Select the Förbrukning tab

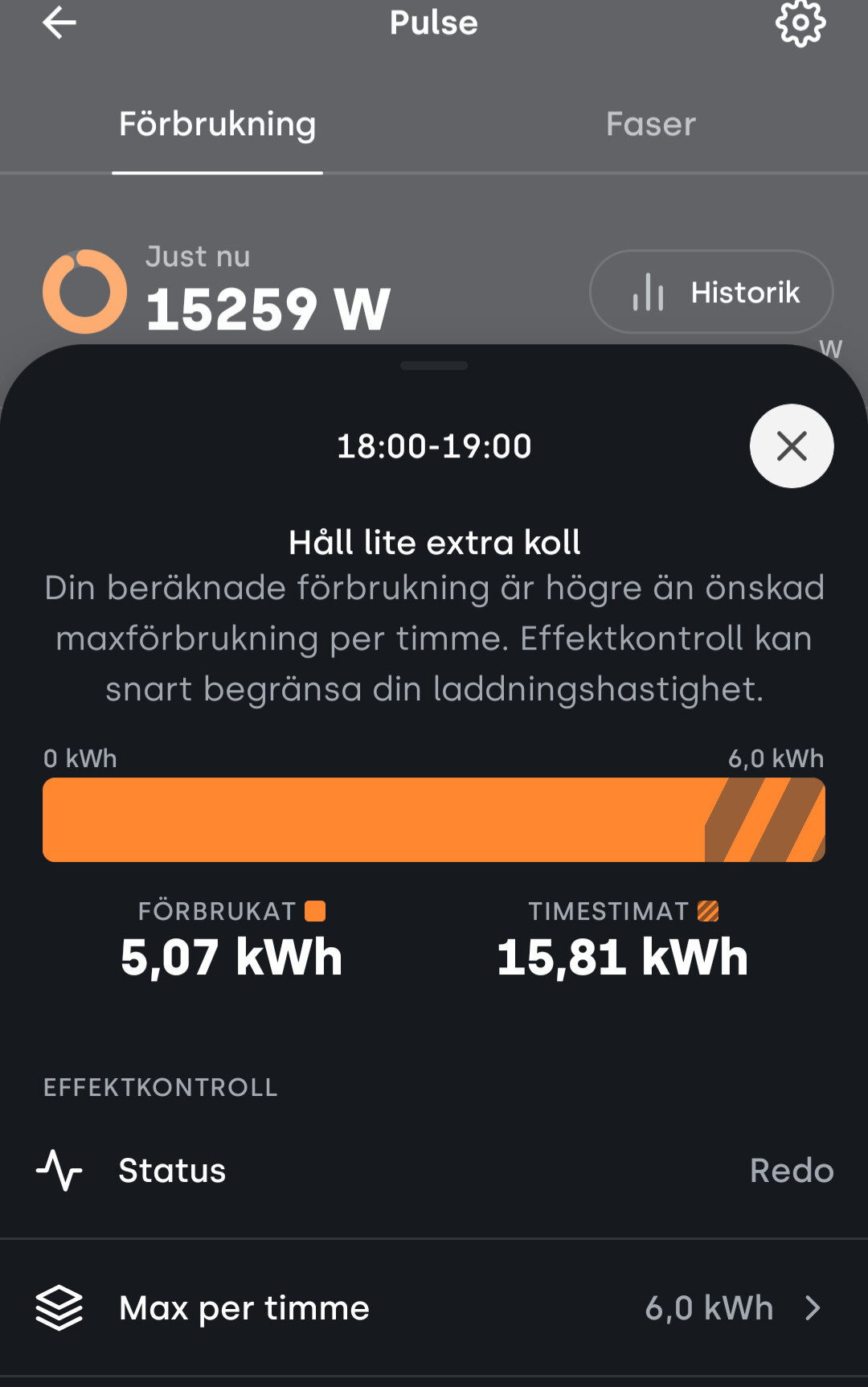click(217, 125)
